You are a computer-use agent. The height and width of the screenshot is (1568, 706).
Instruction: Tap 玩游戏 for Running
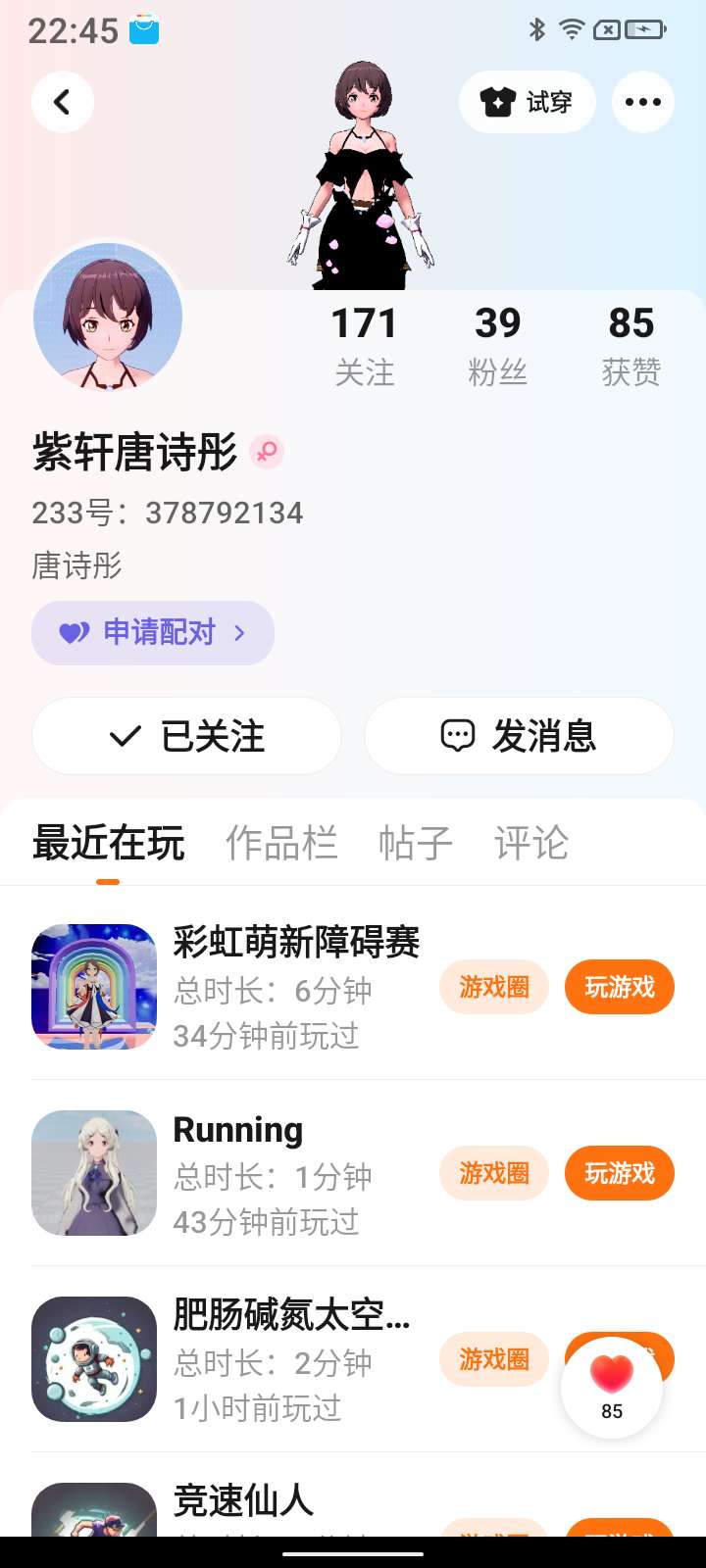coord(619,1173)
